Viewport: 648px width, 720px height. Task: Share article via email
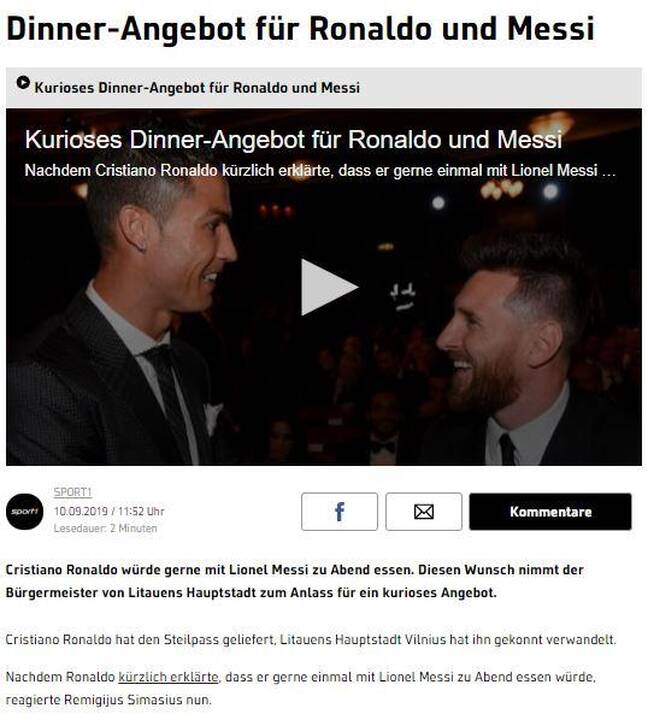click(423, 512)
